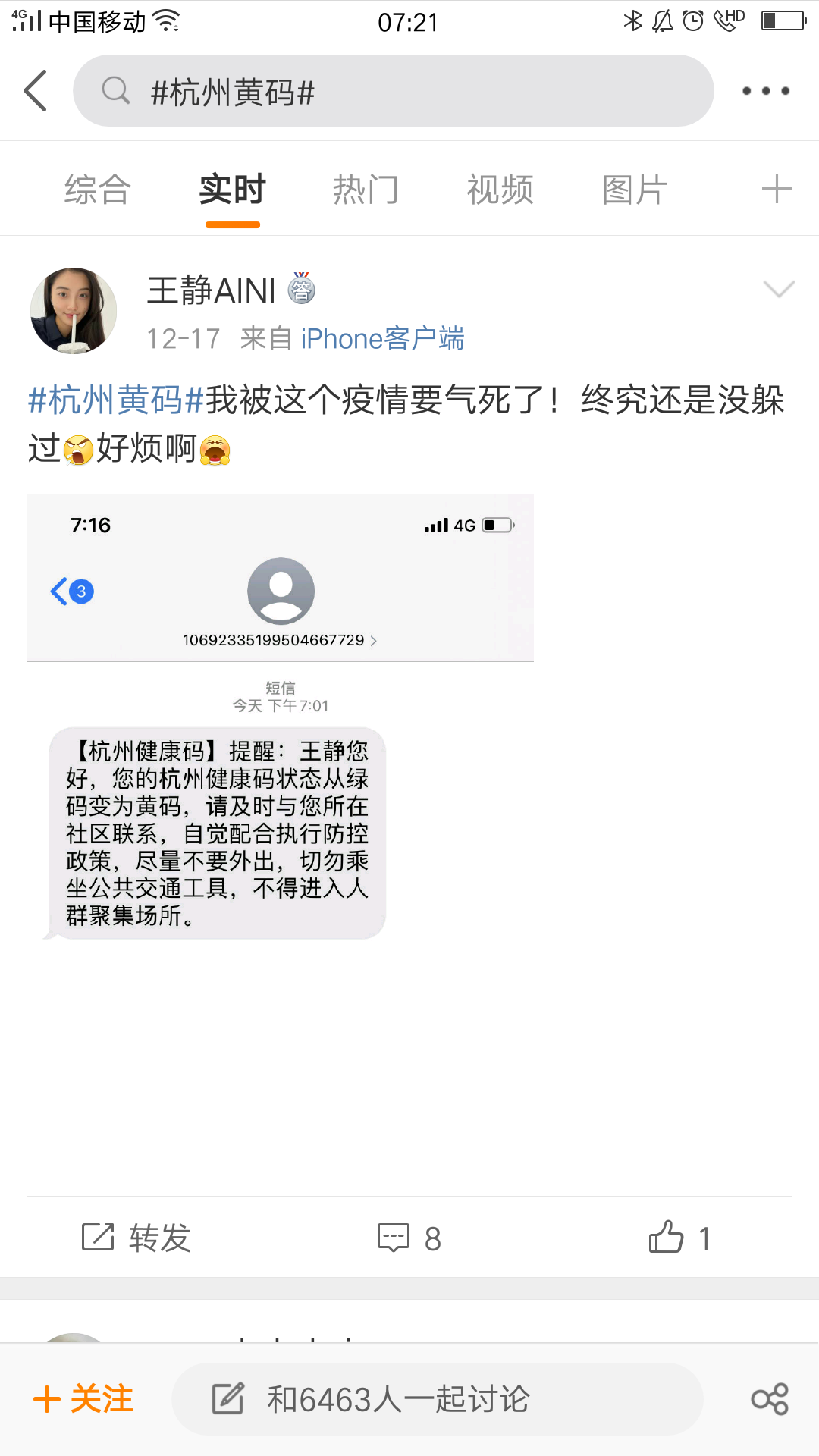Select the 实时 tab
Viewport: 819px width, 1456px height.
[232, 189]
